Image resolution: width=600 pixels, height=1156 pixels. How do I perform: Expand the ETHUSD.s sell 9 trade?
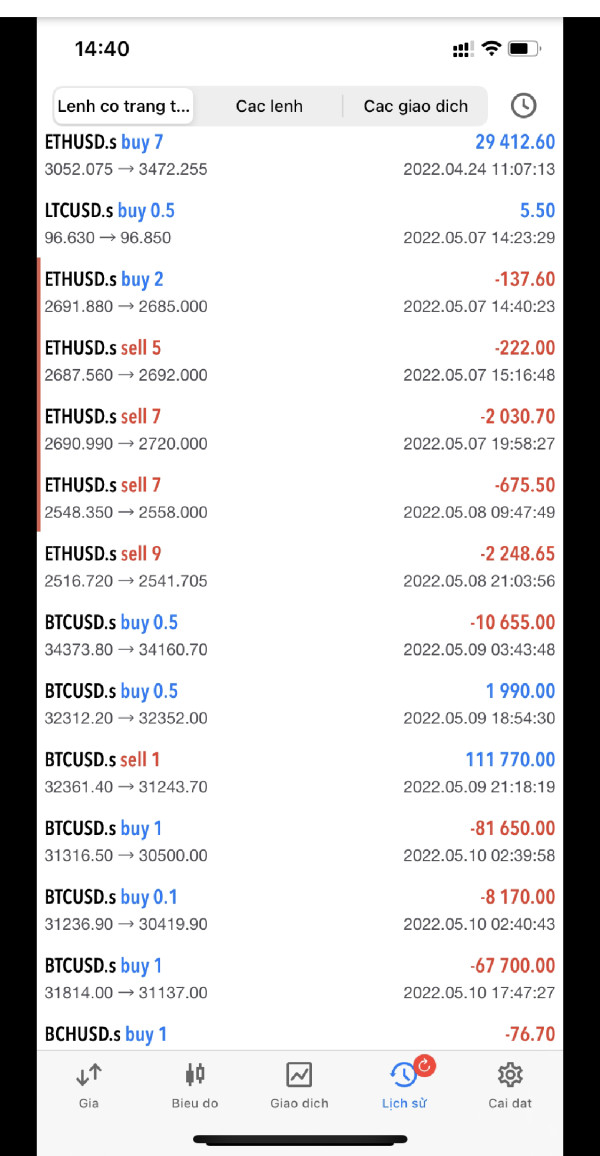(300, 567)
